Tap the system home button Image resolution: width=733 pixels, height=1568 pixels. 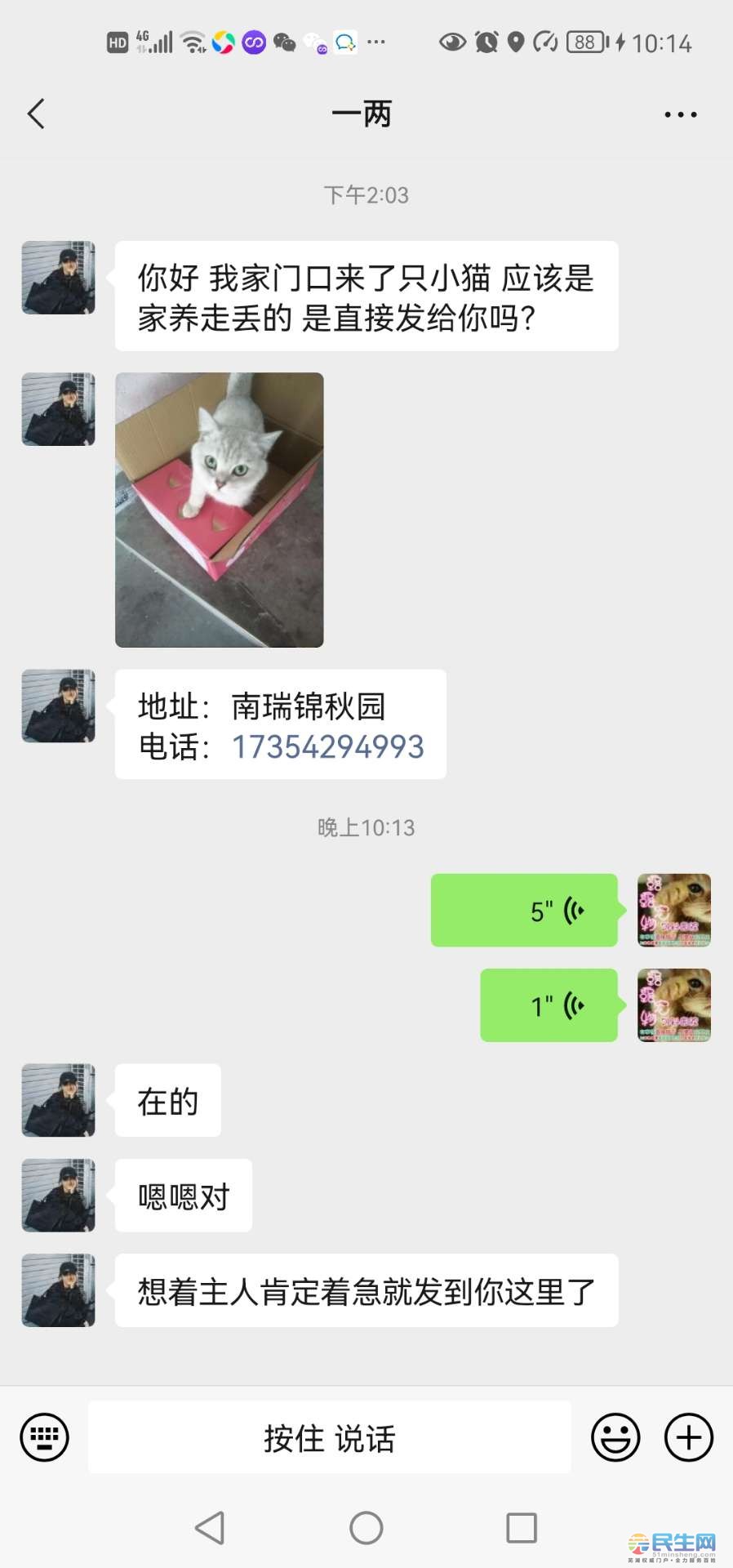click(x=366, y=1527)
